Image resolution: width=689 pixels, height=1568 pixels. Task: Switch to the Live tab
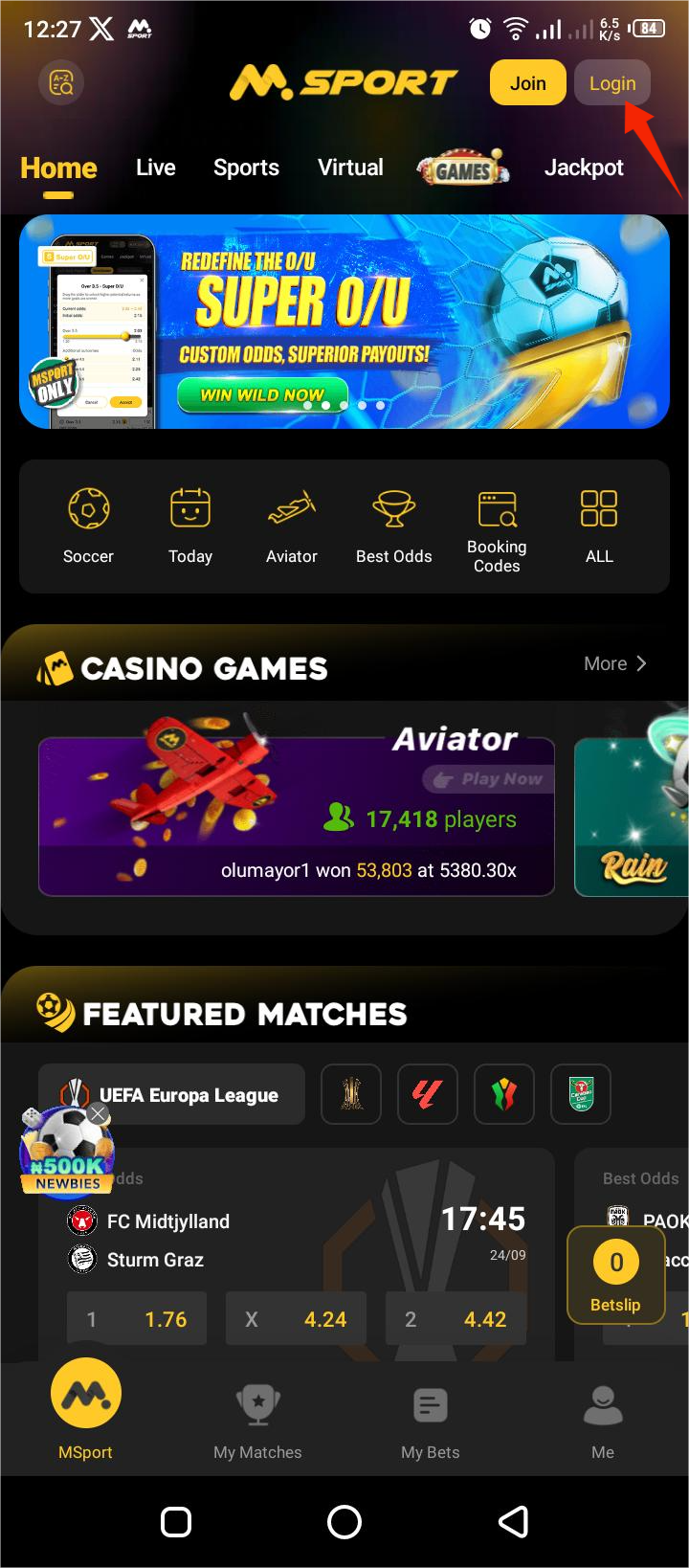tap(156, 168)
